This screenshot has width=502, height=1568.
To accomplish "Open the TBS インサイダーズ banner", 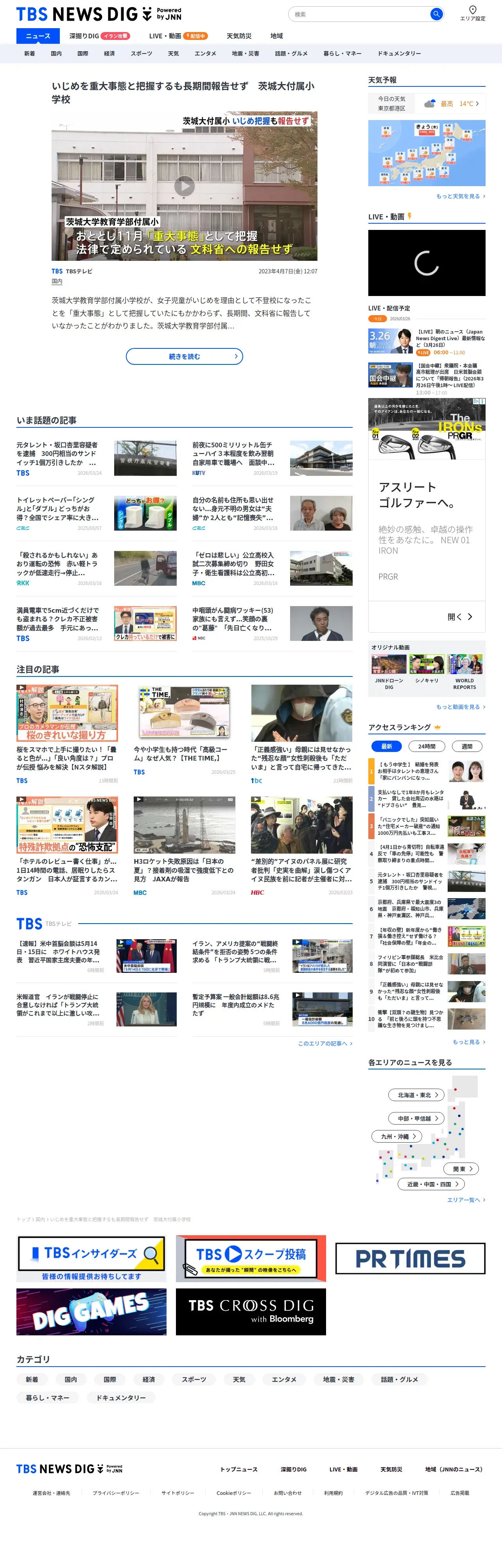I will tap(91, 1258).
